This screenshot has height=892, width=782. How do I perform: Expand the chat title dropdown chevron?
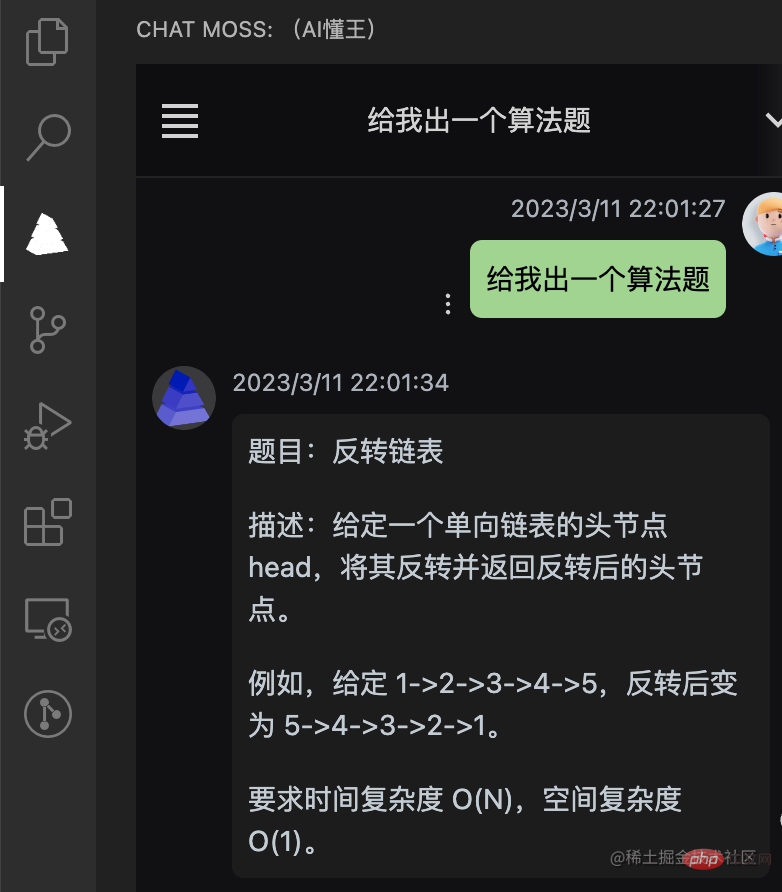(x=773, y=120)
